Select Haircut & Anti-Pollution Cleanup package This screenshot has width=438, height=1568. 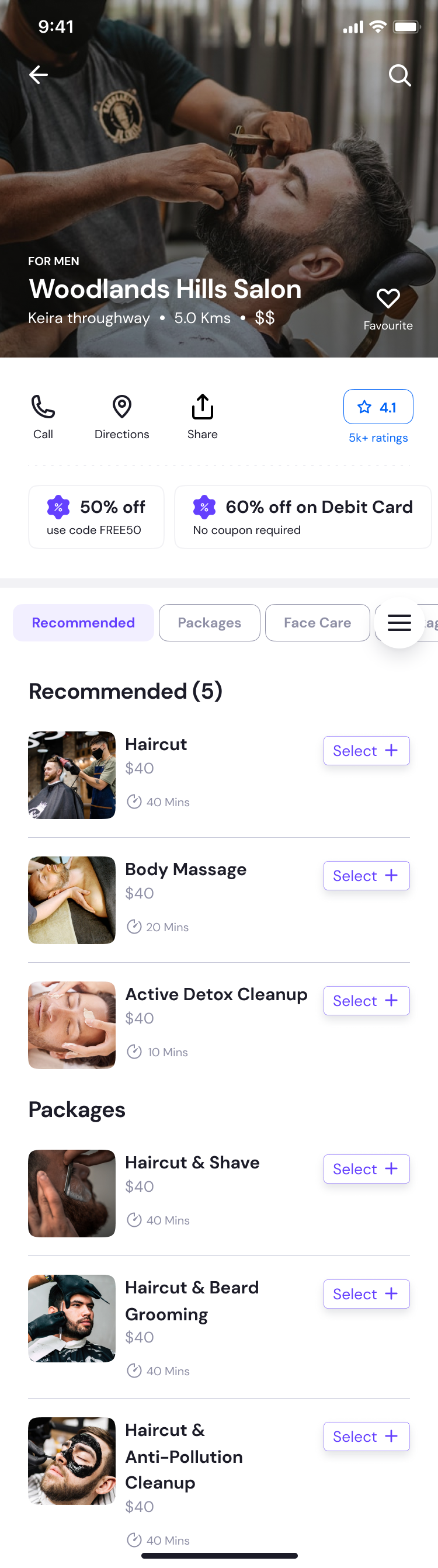click(x=366, y=1436)
